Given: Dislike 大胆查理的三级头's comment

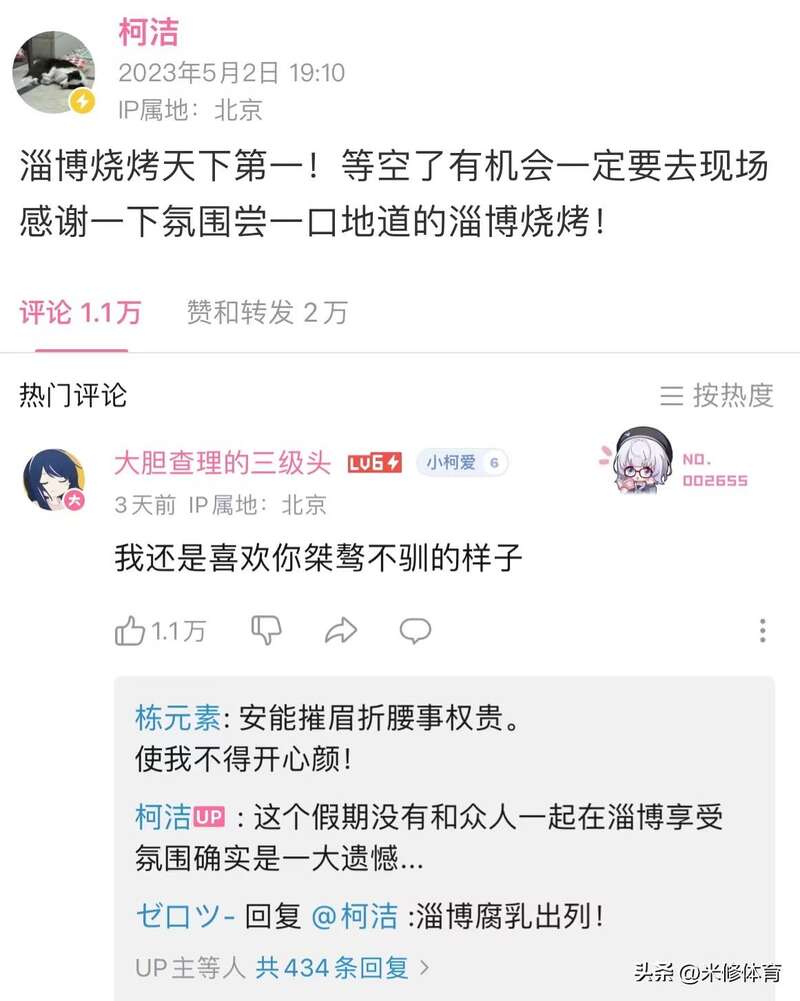Looking at the screenshot, I should pos(266,630).
